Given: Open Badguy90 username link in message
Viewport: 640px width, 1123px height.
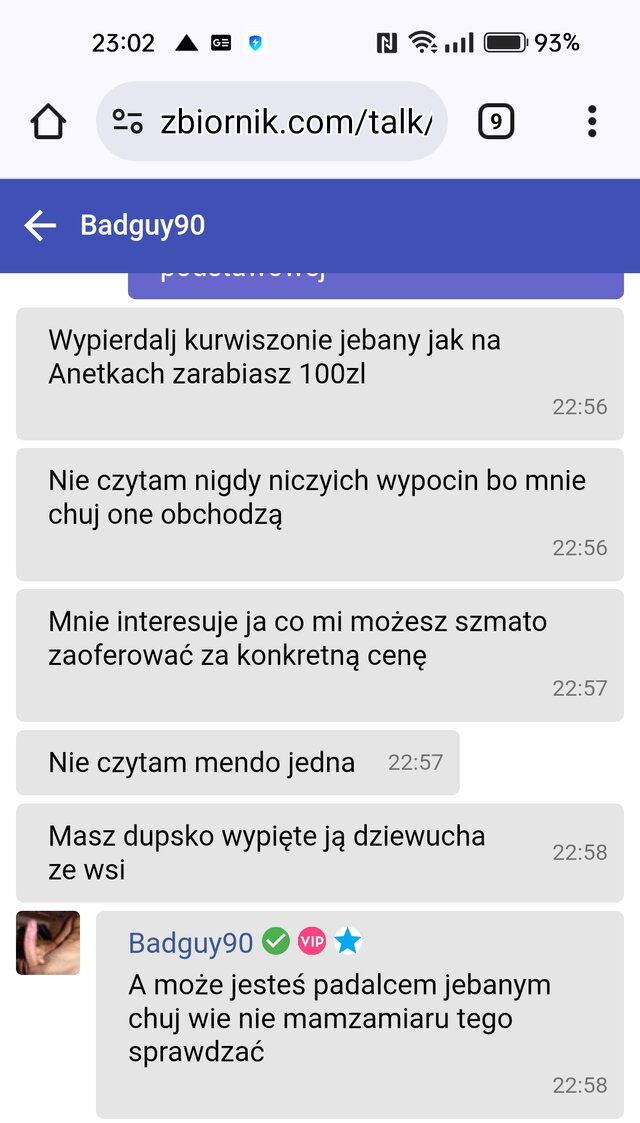Looking at the screenshot, I should [x=191, y=942].
